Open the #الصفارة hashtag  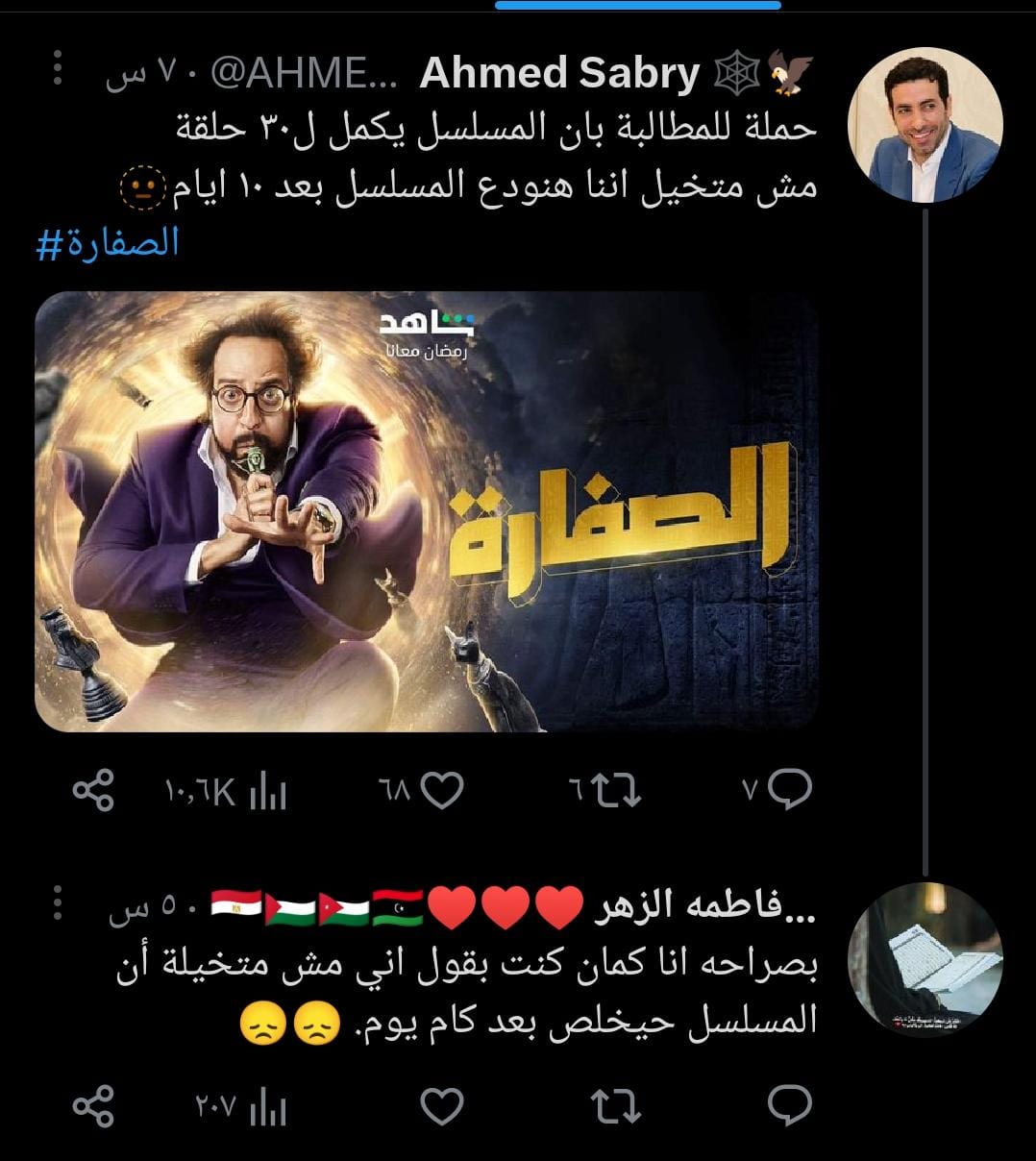click(108, 244)
